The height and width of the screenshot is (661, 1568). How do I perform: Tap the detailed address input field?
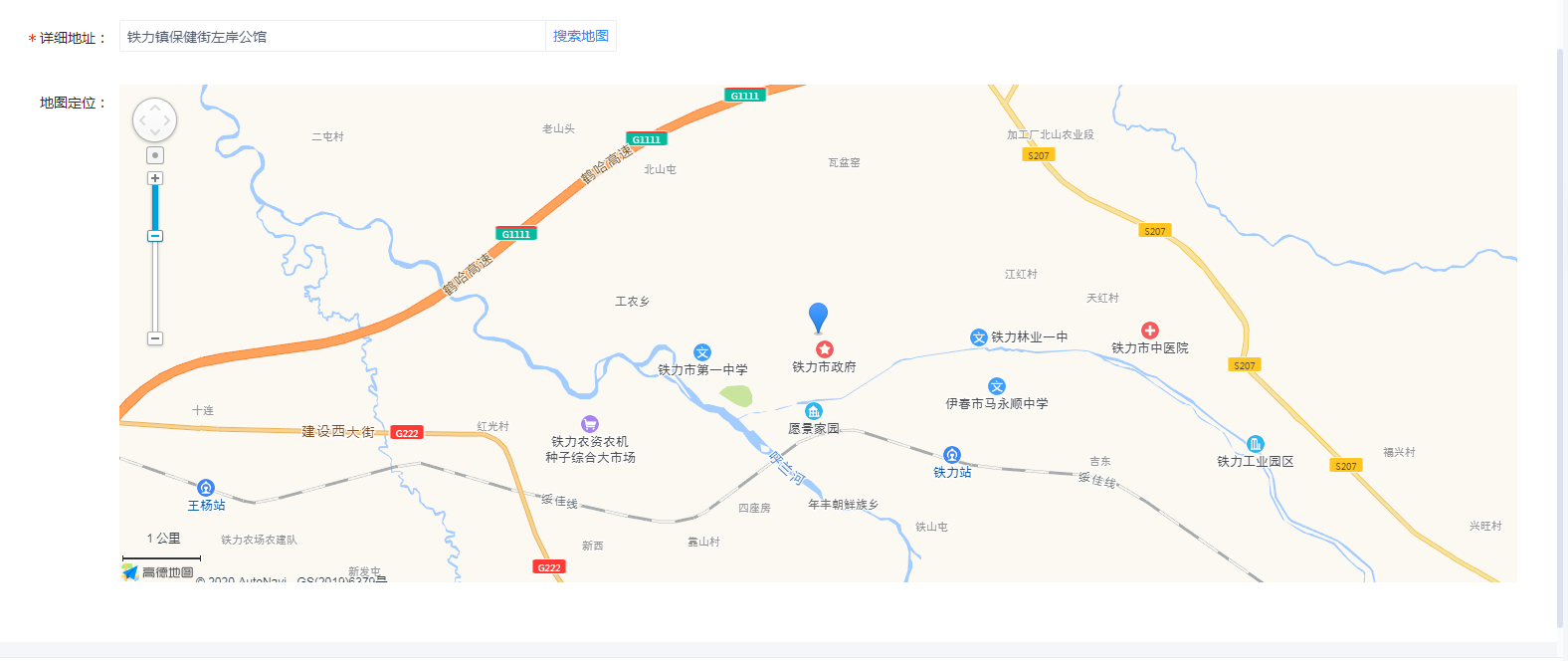click(332, 37)
